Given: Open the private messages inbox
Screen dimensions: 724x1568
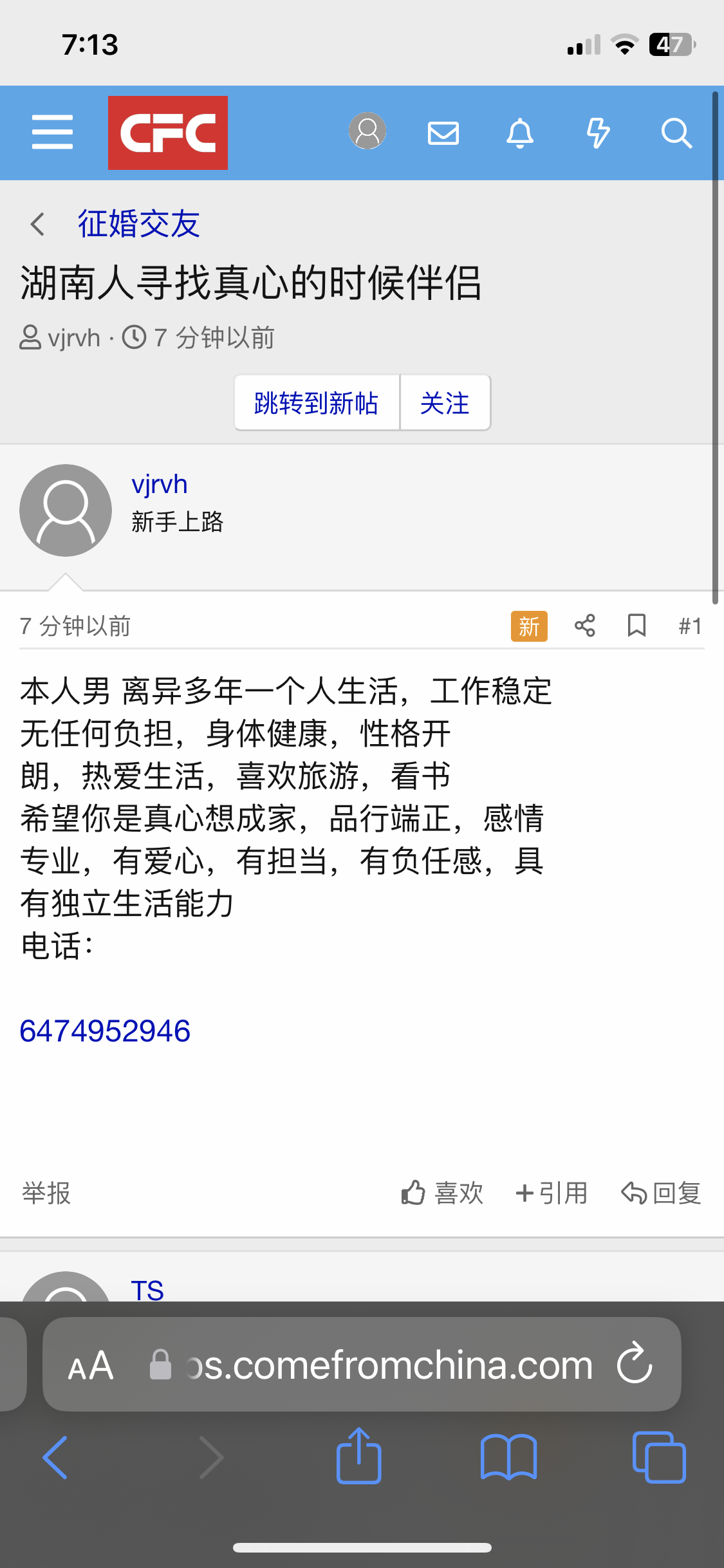Looking at the screenshot, I should (x=443, y=133).
